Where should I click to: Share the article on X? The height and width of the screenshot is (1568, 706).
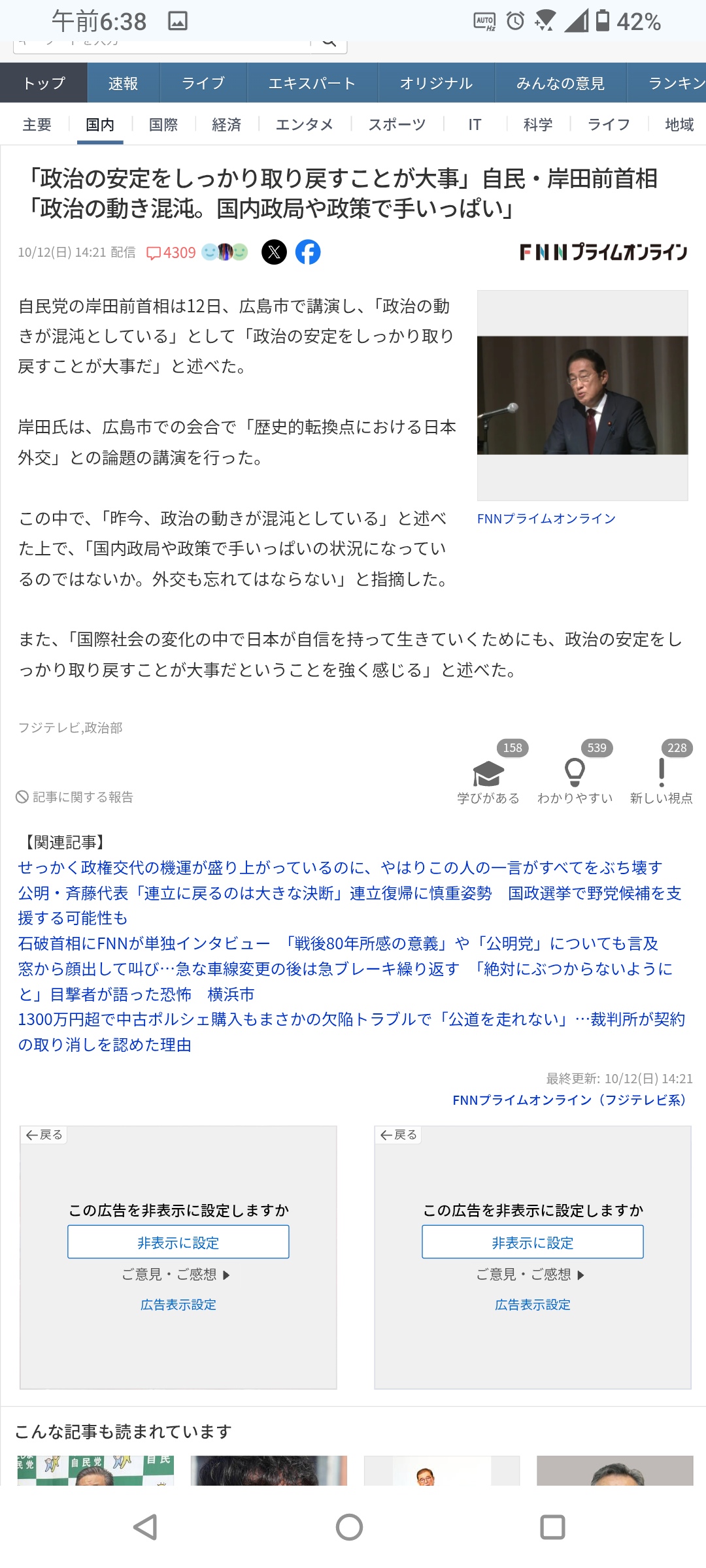click(x=274, y=252)
